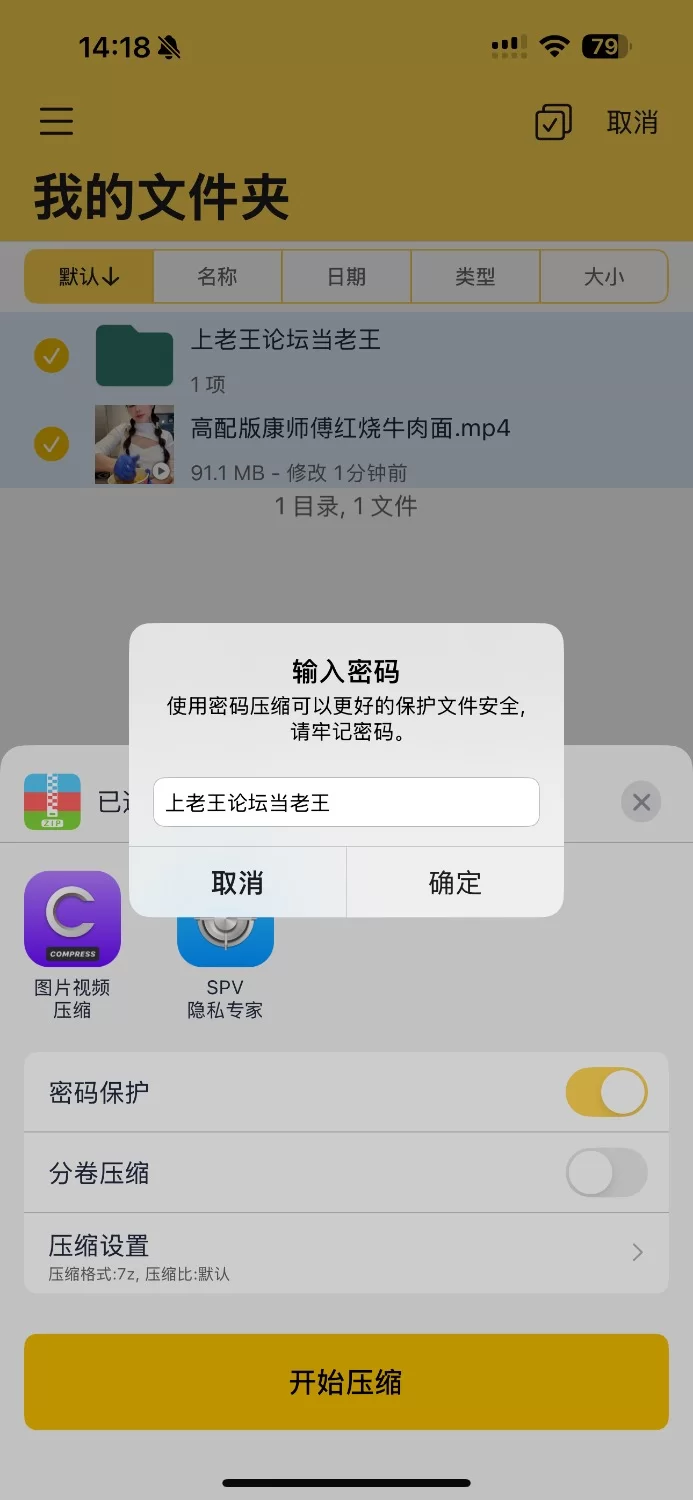Uncheck 高配版康师傅红烧牛肉面.mp4
The image size is (693, 1500).
(x=52, y=443)
